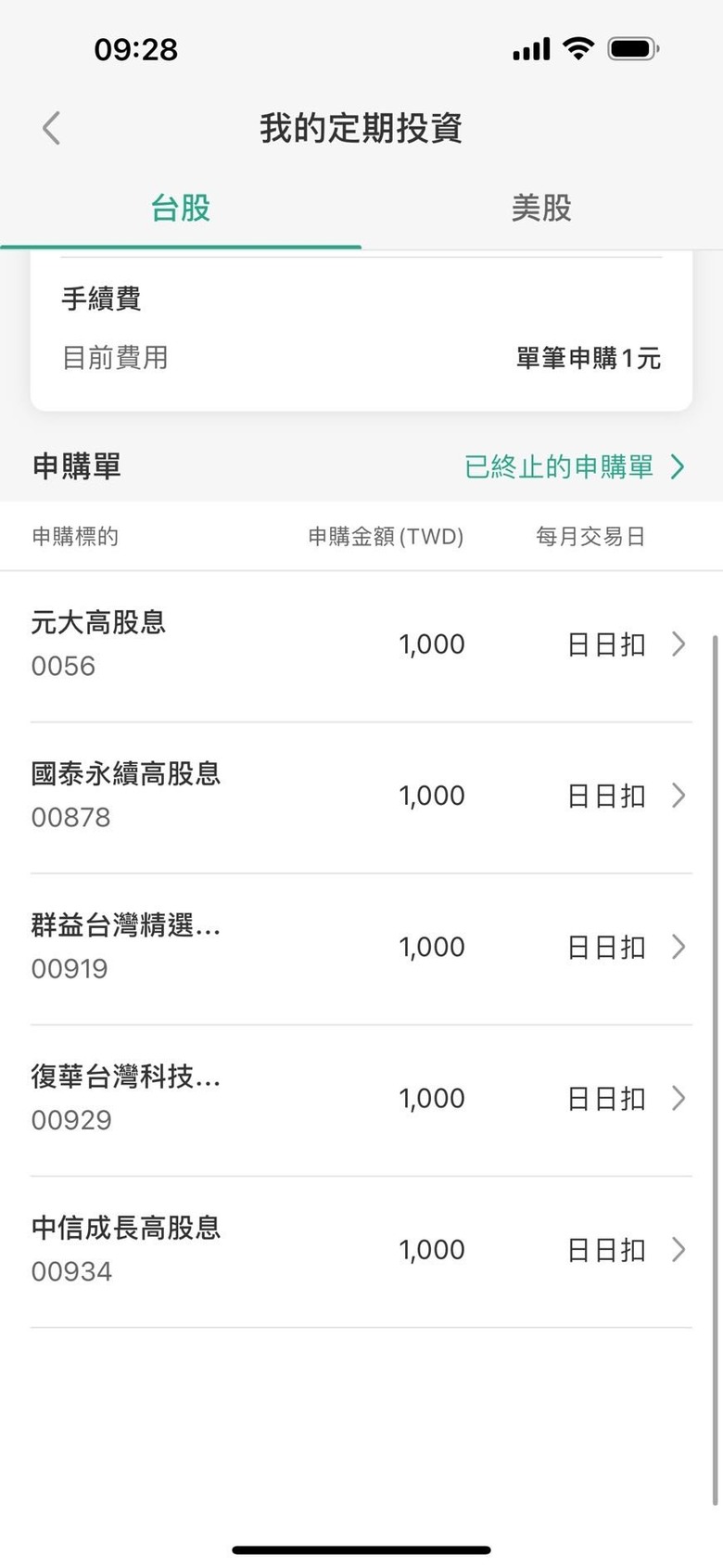The image size is (723, 1568).
Task: Open the 元大高股息 0056 order
Action: (361, 646)
